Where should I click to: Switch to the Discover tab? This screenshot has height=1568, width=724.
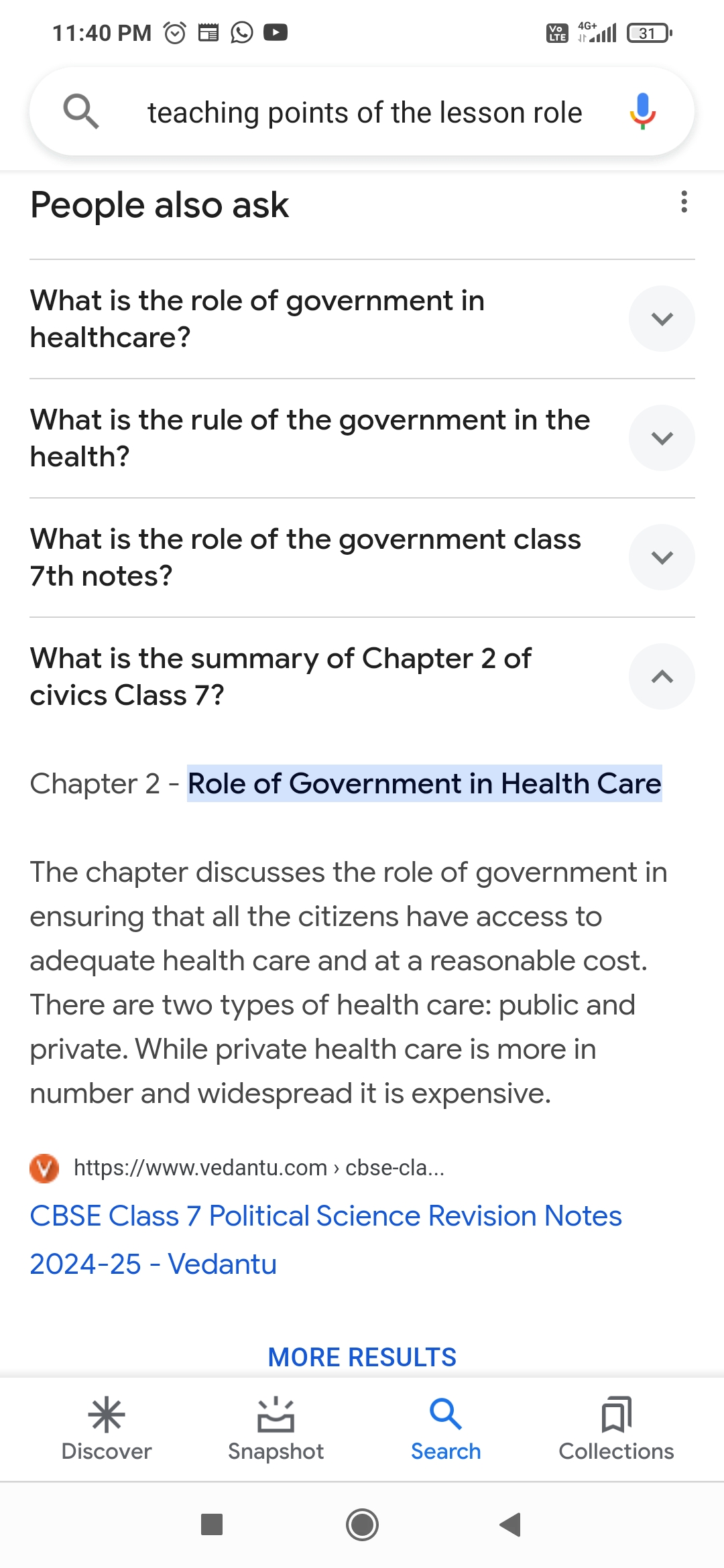[x=107, y=1429]
